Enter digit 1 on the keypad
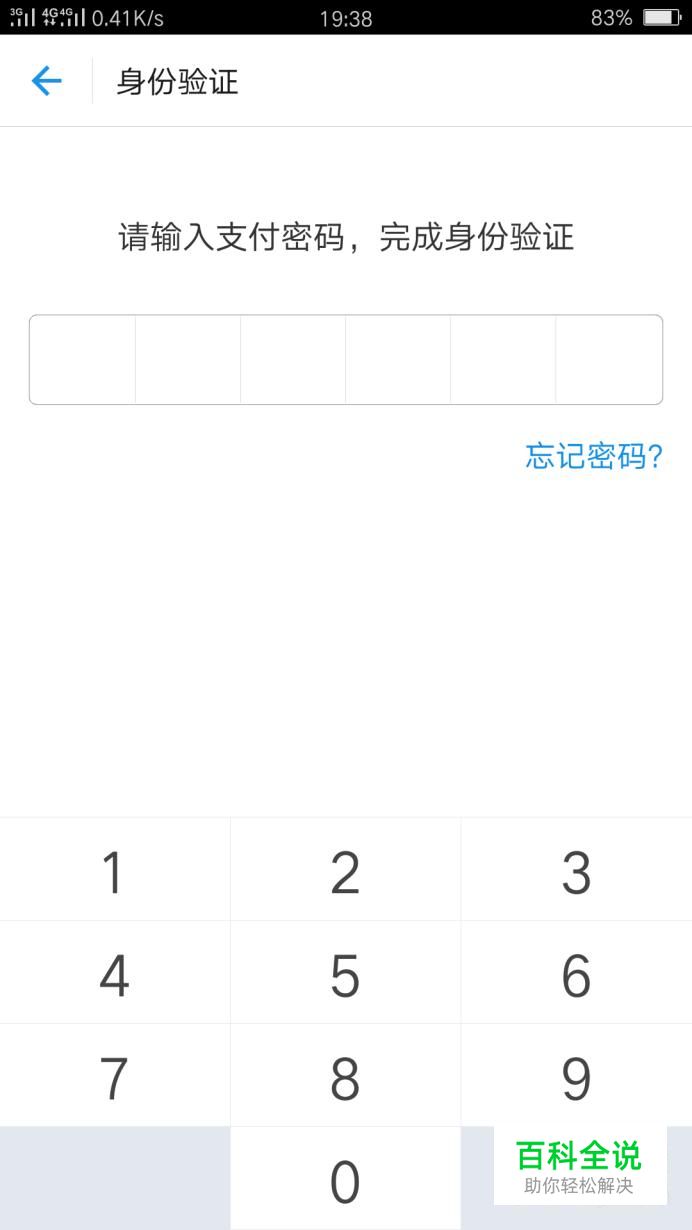 (x=115, y=870)
